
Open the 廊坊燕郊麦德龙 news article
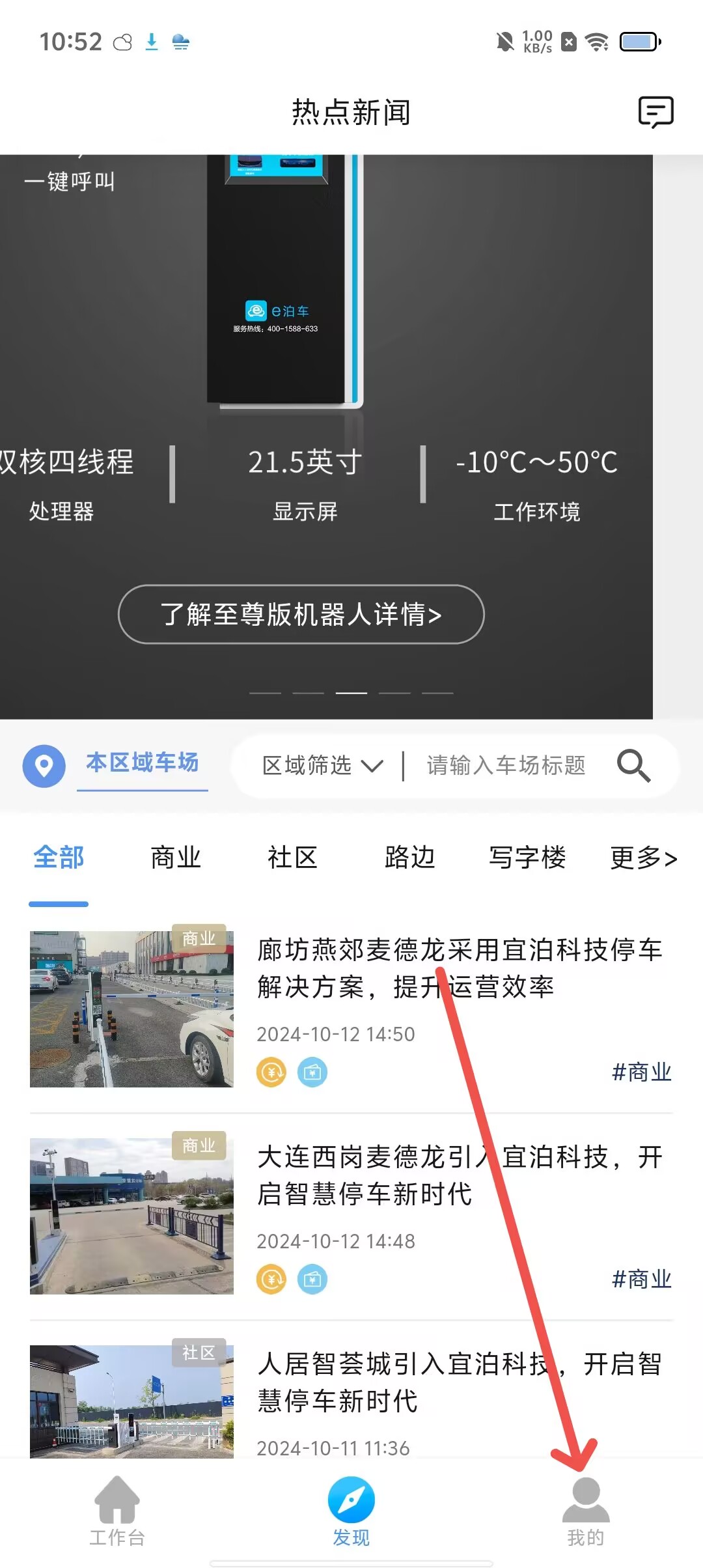[x=459, y=968]
